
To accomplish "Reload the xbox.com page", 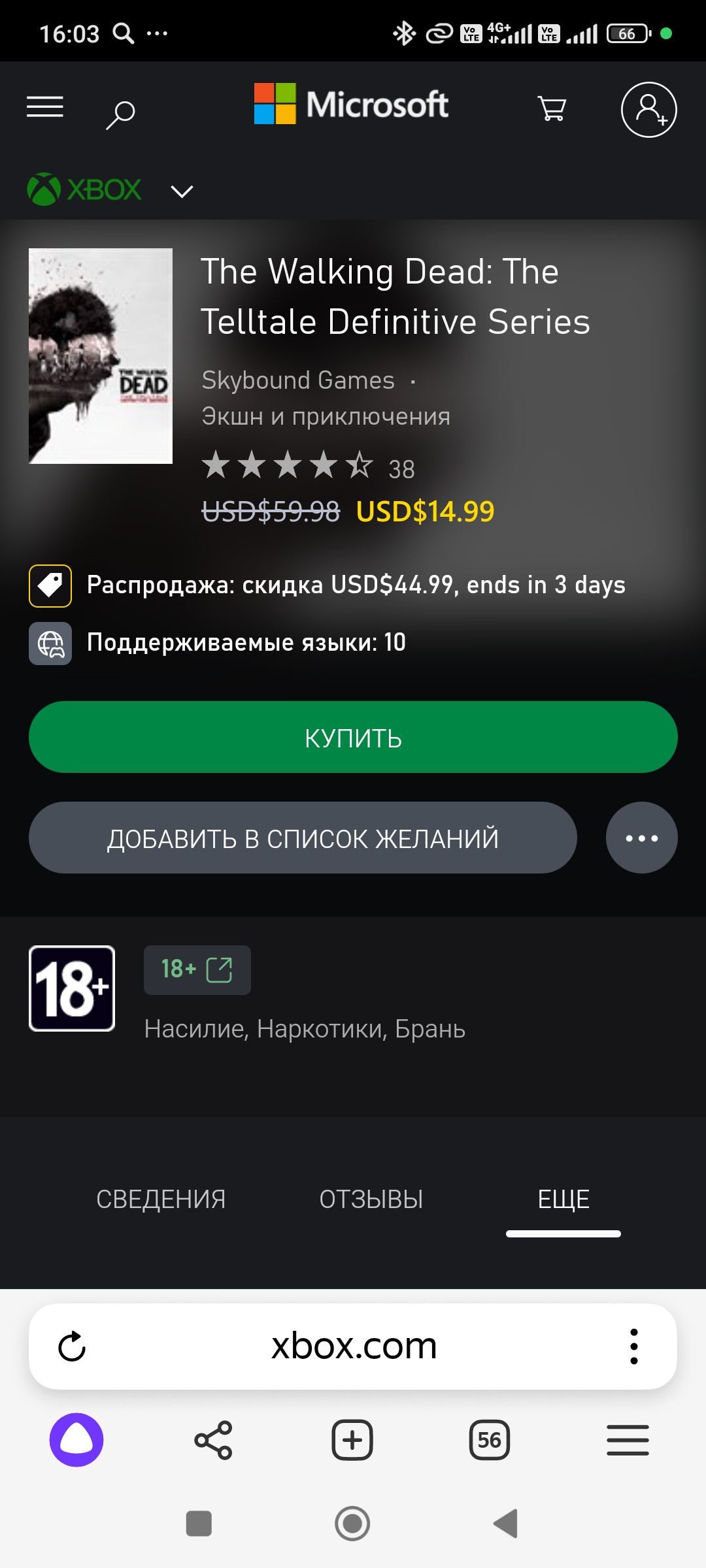I will [72, 1347].
